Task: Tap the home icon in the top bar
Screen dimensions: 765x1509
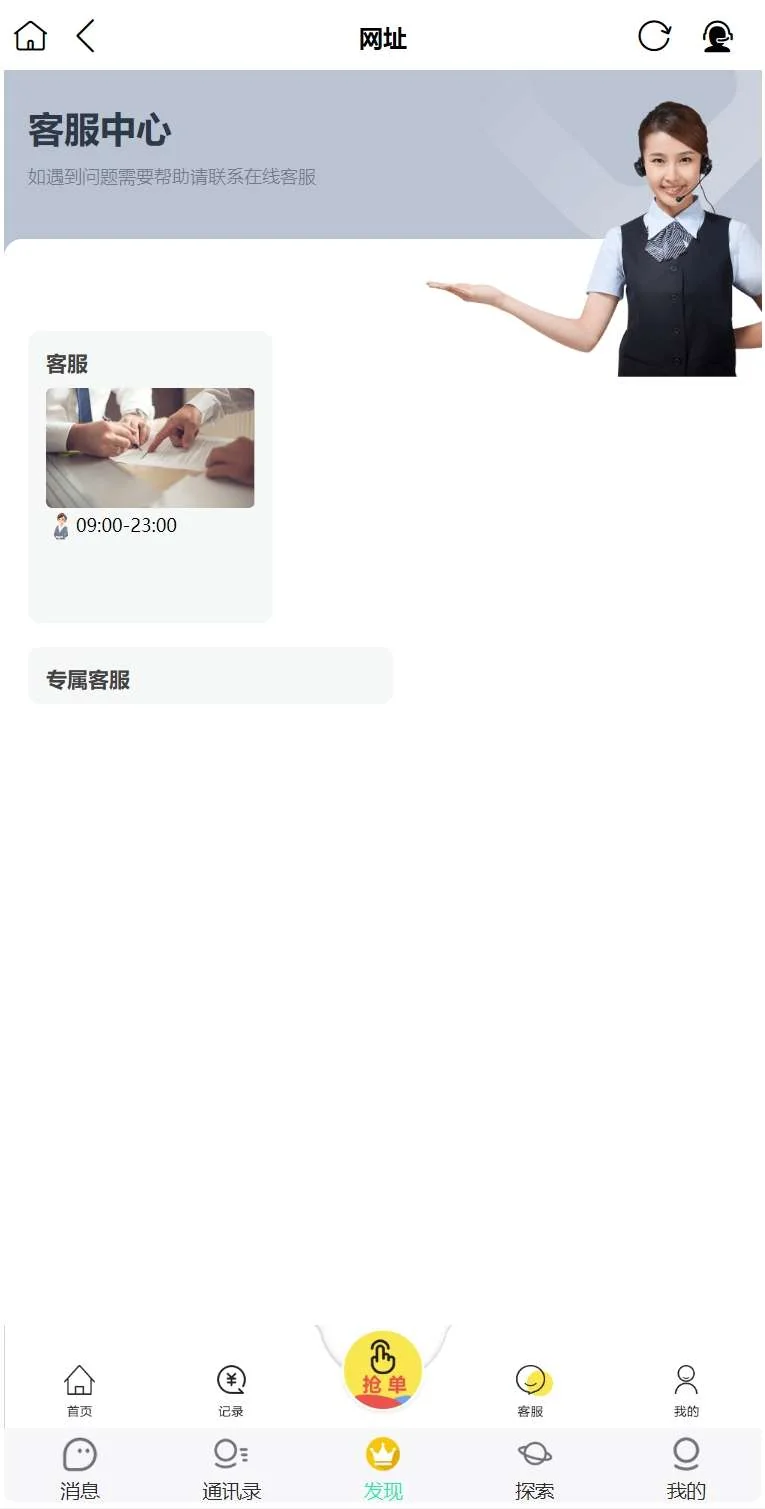Action: click(x=30, y=37)
